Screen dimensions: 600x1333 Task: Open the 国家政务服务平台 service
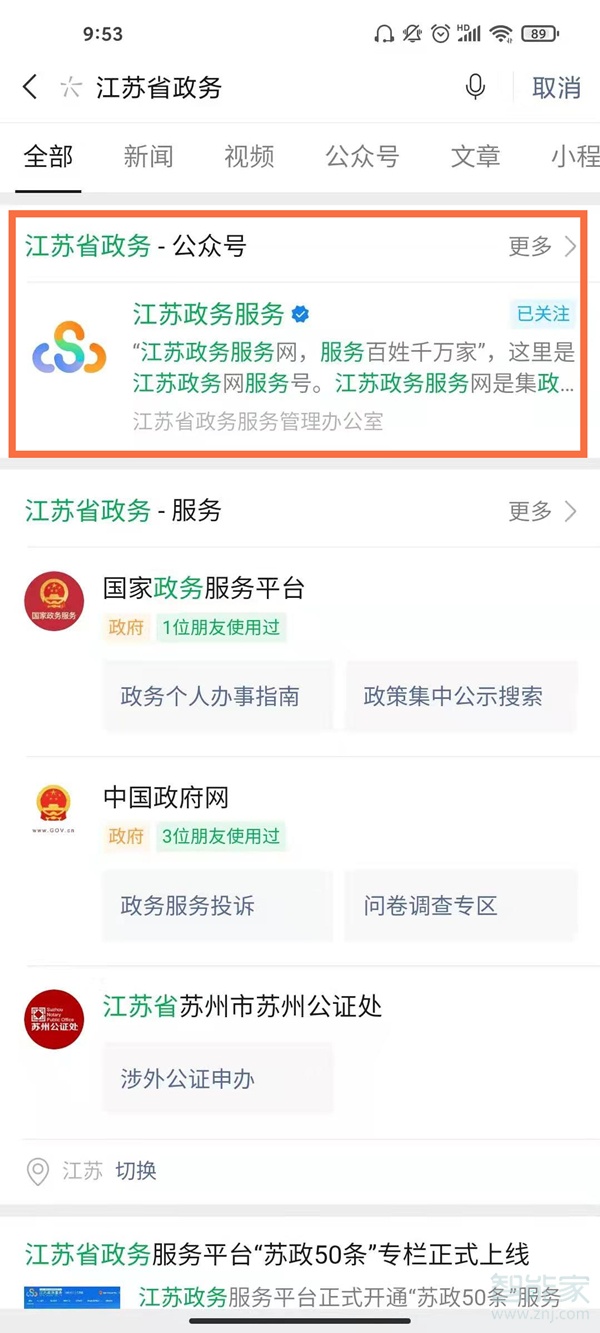point(203,588)
